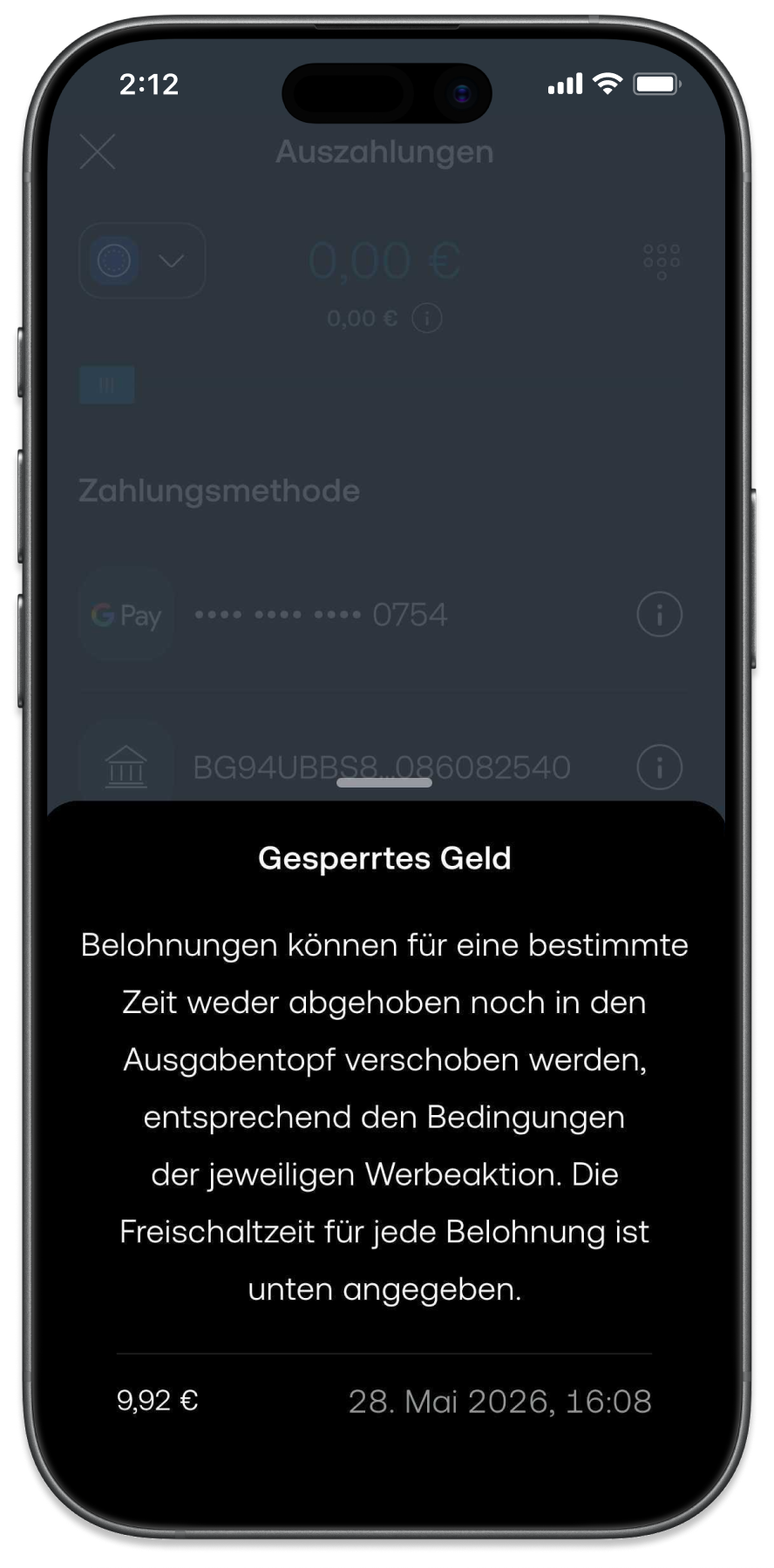This screenshot has width=774, height=1568.
Task: Show info for G Pay card 0754
Action: [659, 615]
